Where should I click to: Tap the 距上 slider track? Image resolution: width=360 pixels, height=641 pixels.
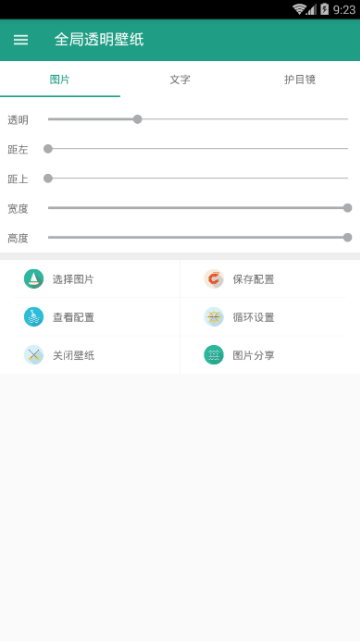[198, 178]
